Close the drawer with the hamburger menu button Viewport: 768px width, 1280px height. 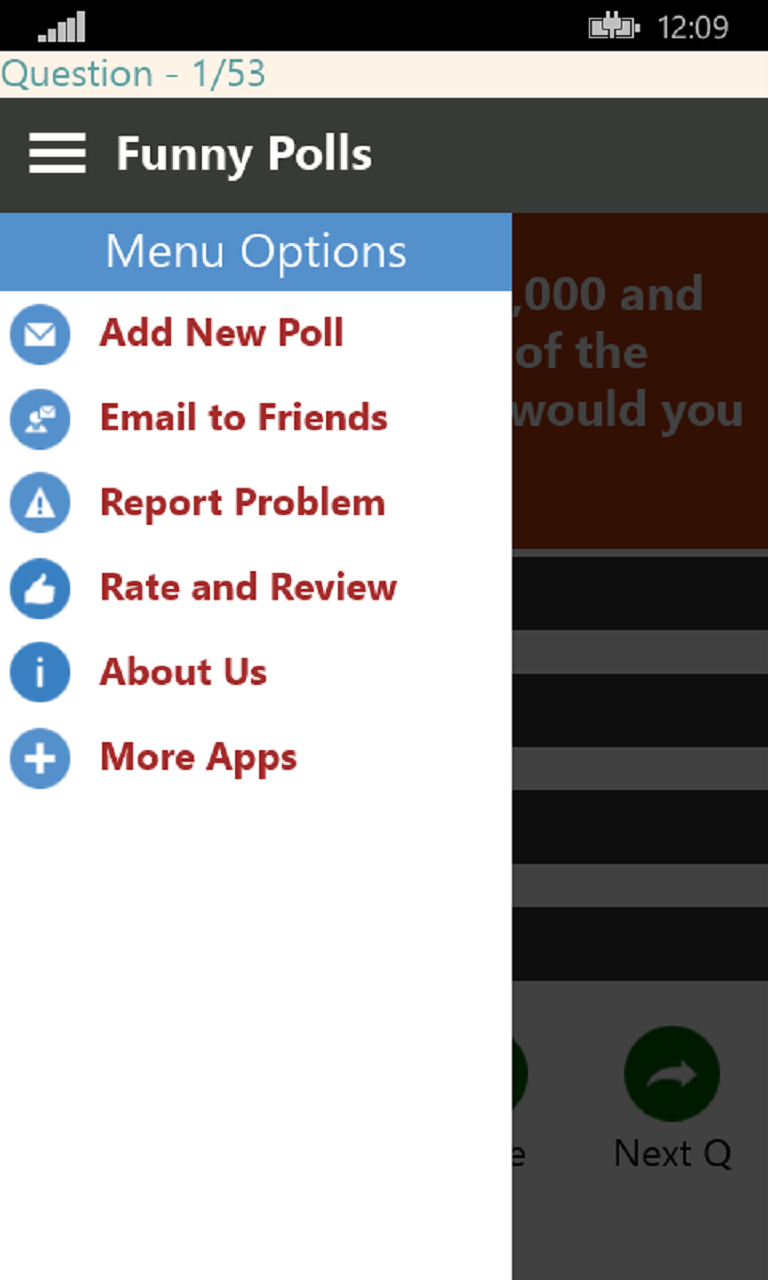[57, 154]
